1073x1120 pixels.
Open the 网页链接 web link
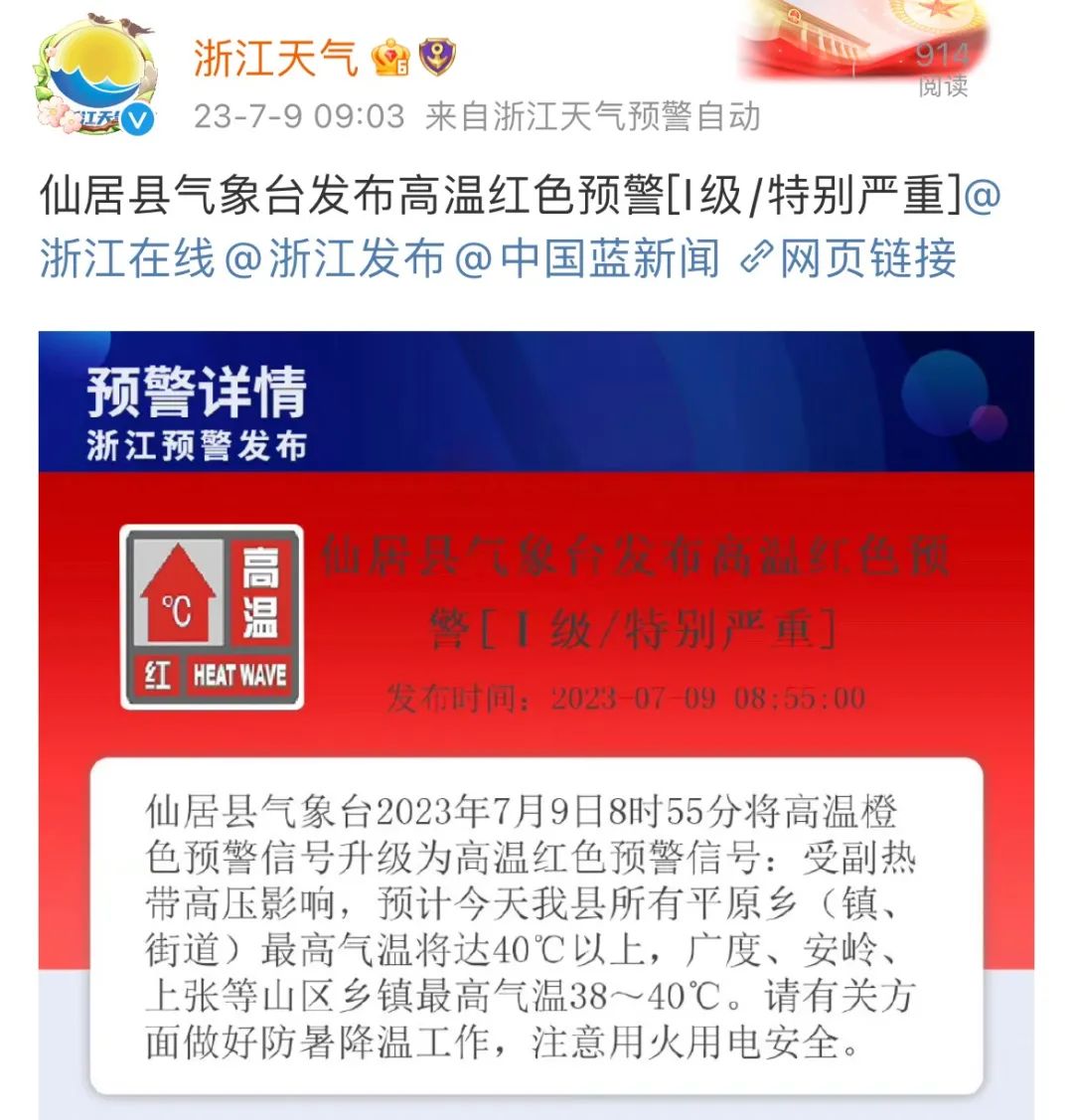[x=850, y=258]
